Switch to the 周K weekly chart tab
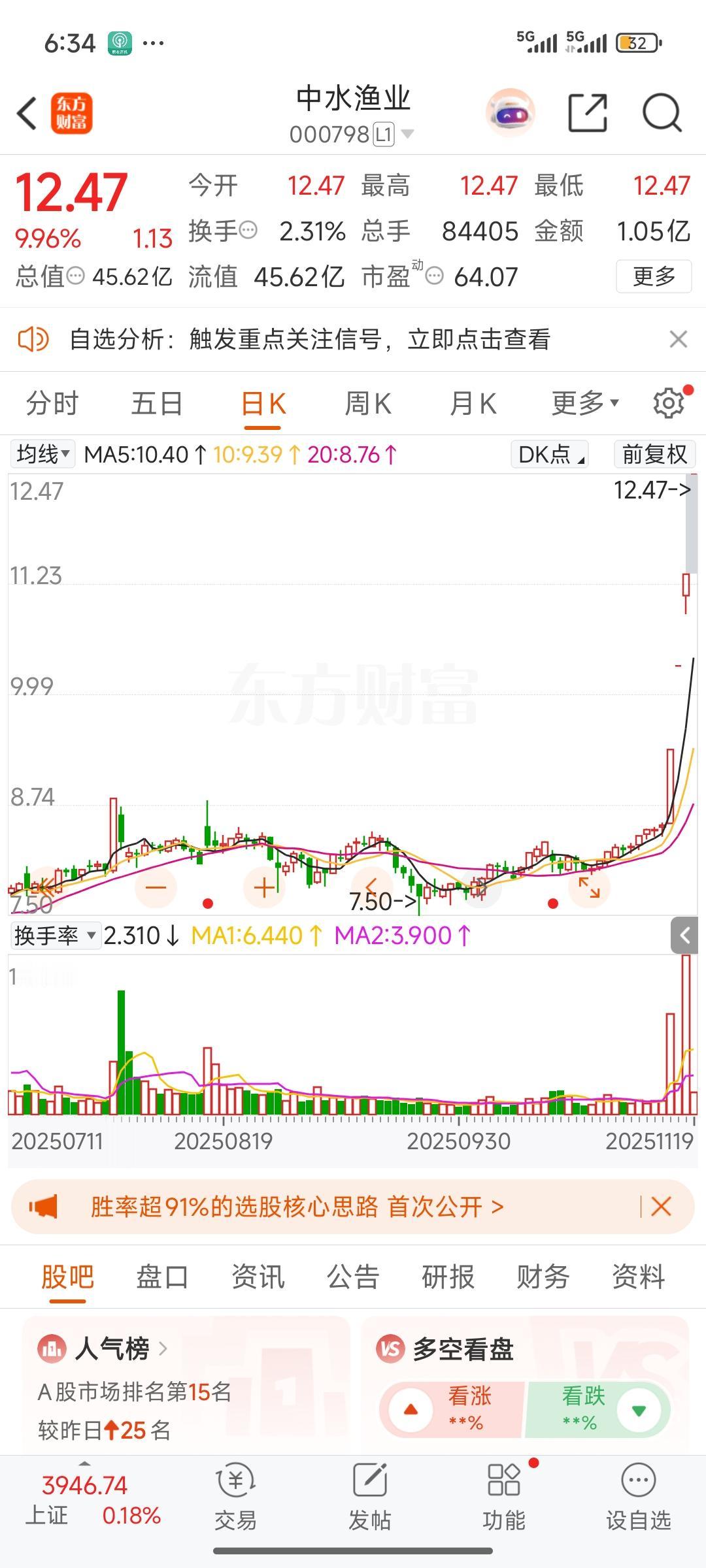 [x=367, y=403]
